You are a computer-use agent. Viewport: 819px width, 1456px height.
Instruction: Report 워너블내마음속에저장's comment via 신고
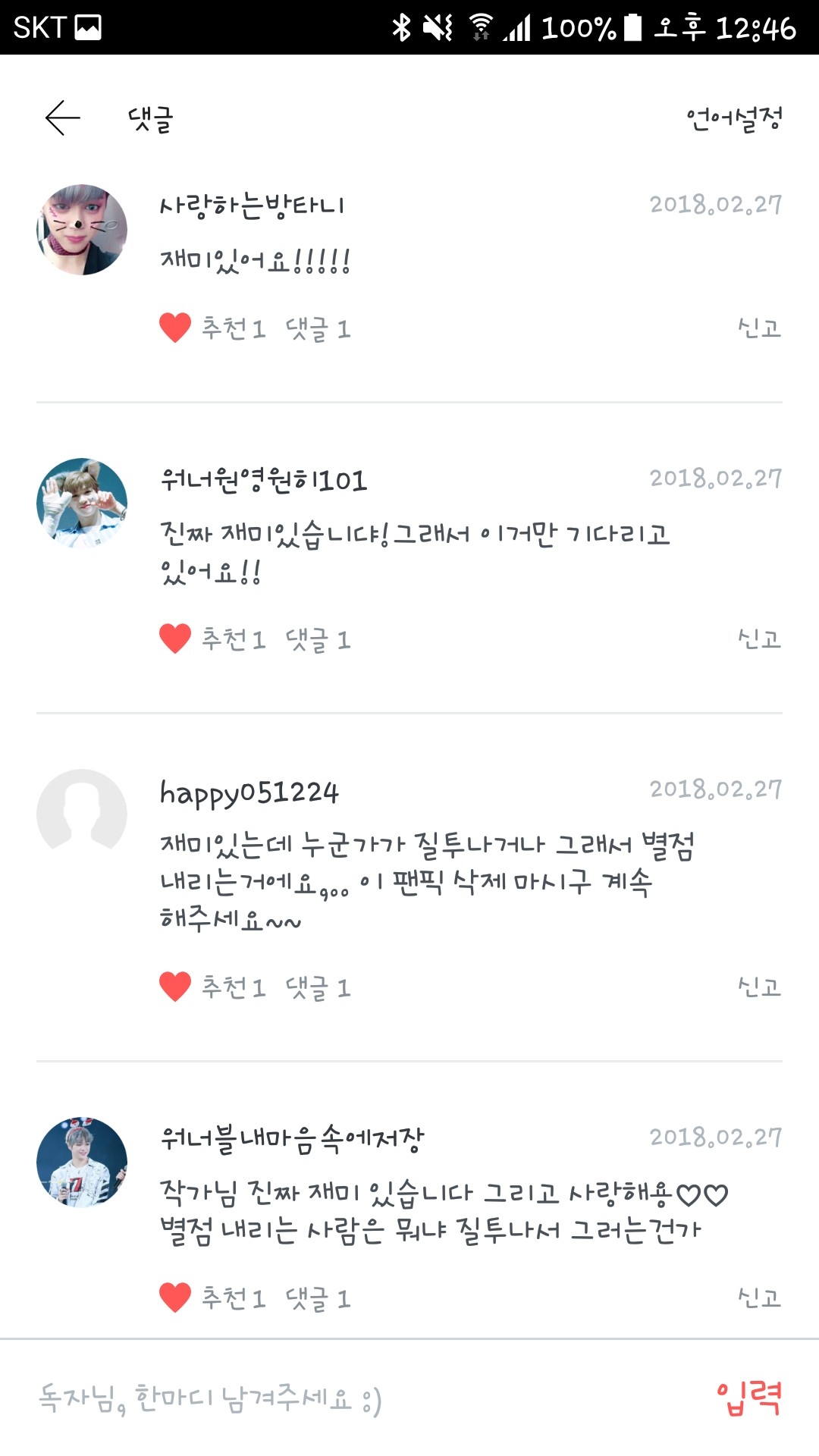click(759, 1298)
